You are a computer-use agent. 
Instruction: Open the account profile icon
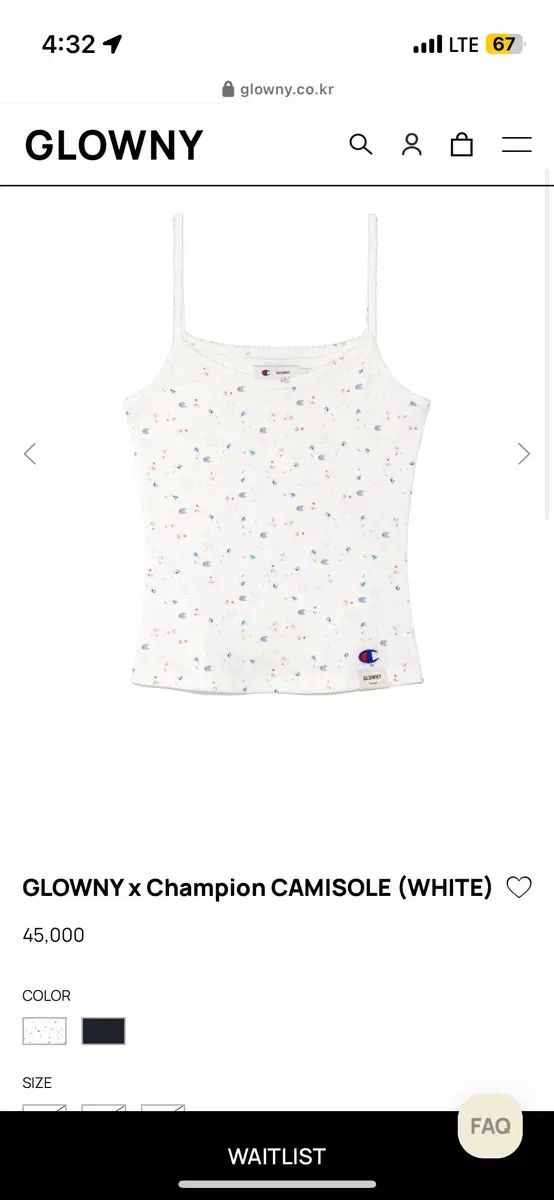411,145
